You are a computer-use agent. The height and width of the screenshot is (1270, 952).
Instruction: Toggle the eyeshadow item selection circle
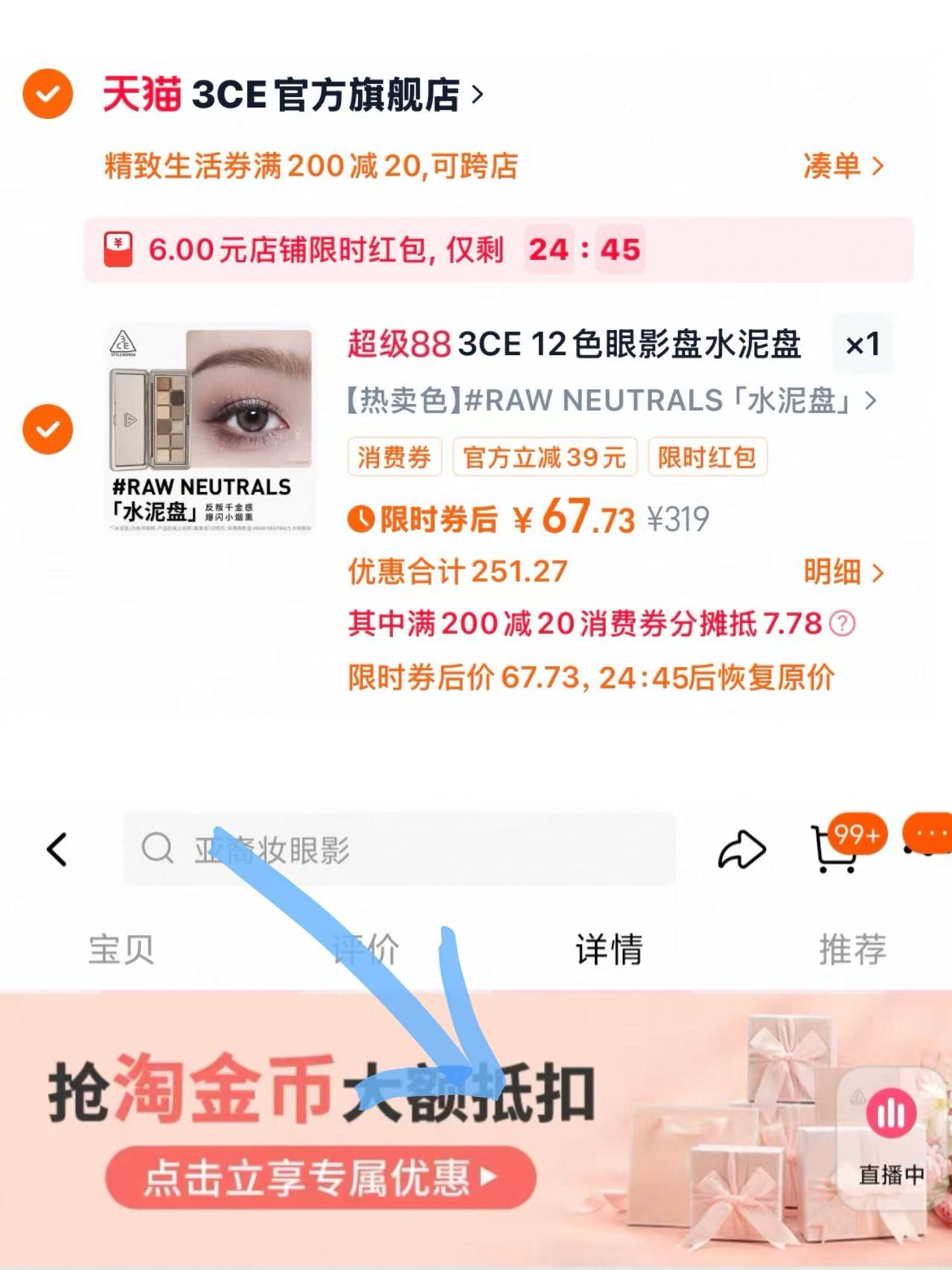pyautogui.click(x=48, y=427)
